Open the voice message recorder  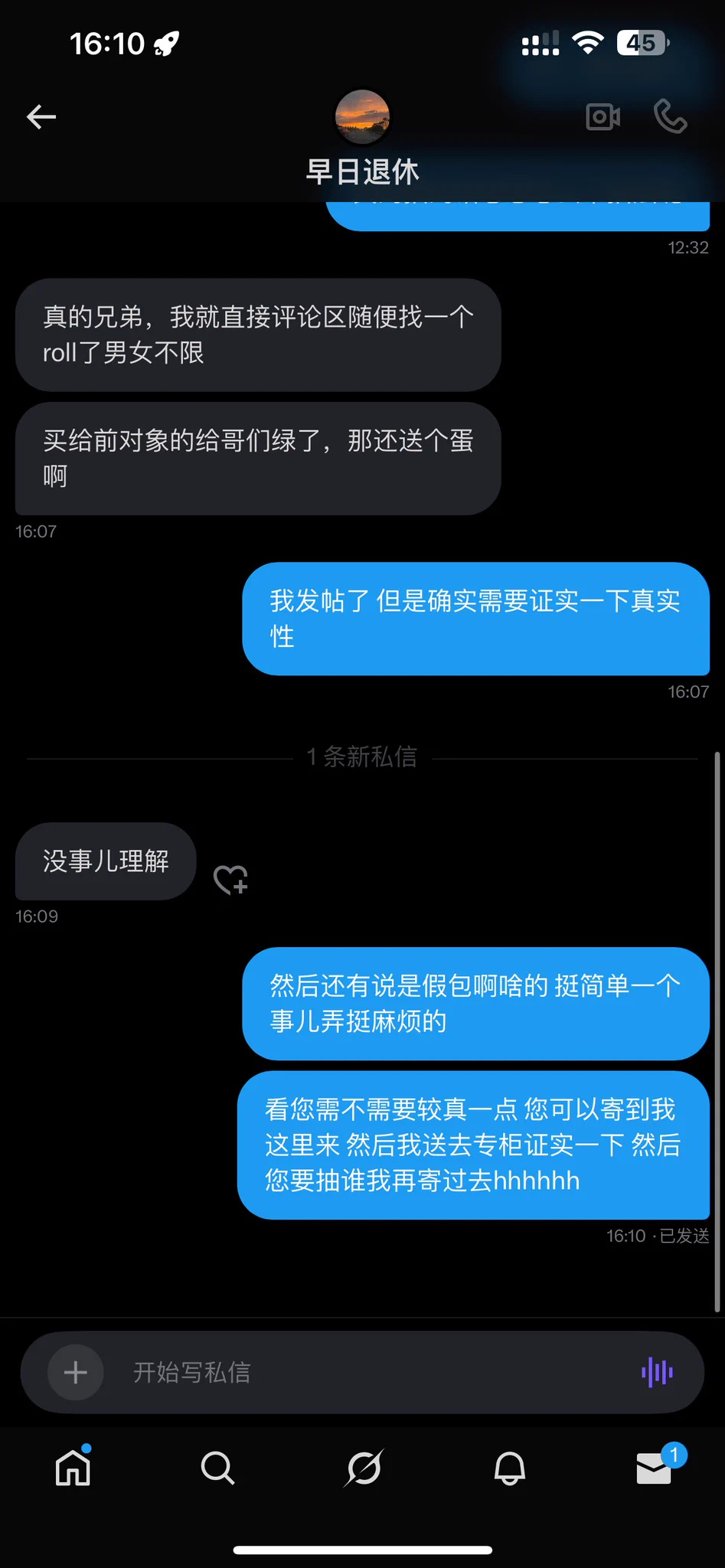[x=656, y=1372]
